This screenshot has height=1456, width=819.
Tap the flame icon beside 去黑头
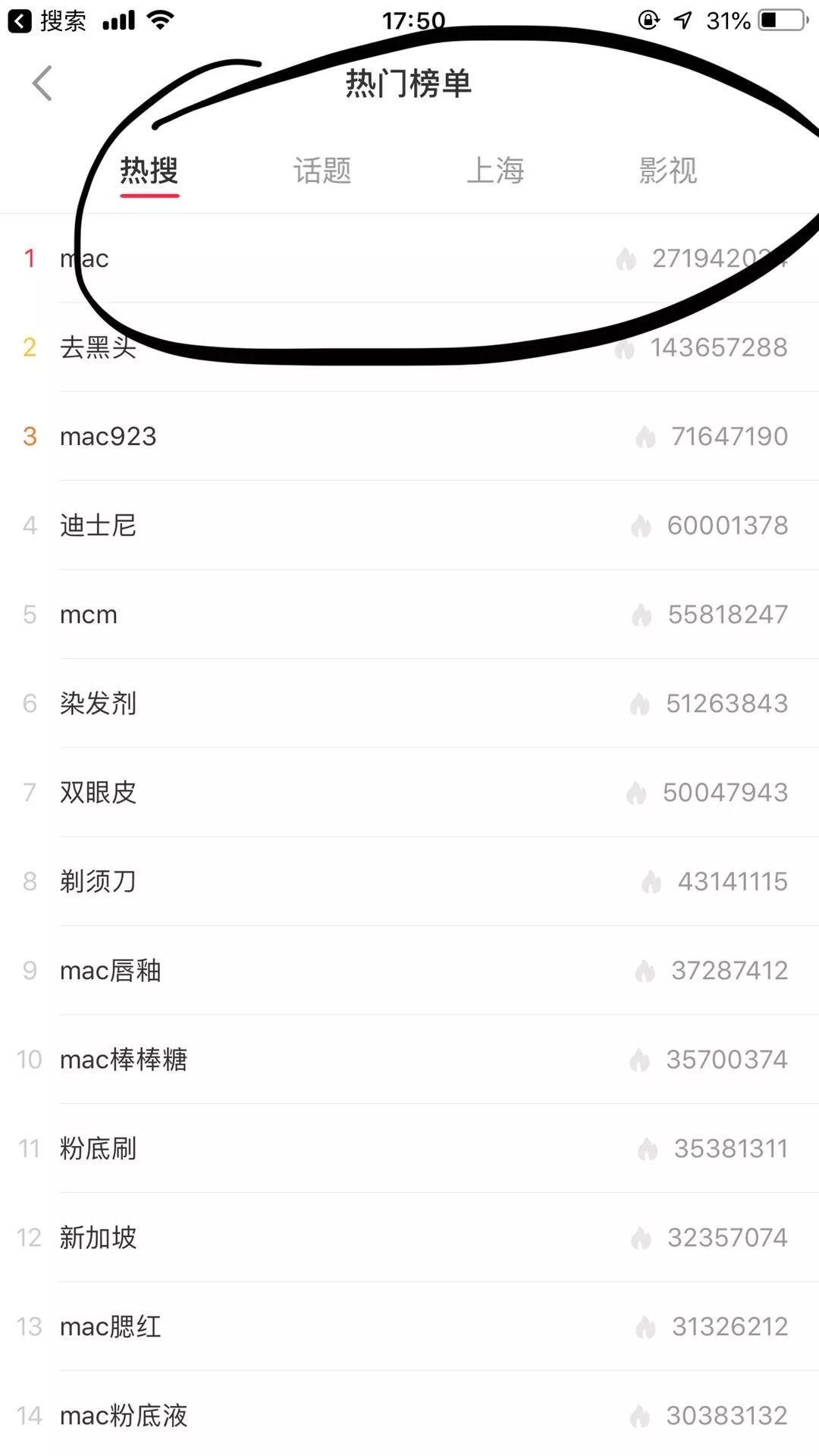click(x=626, y=348)
